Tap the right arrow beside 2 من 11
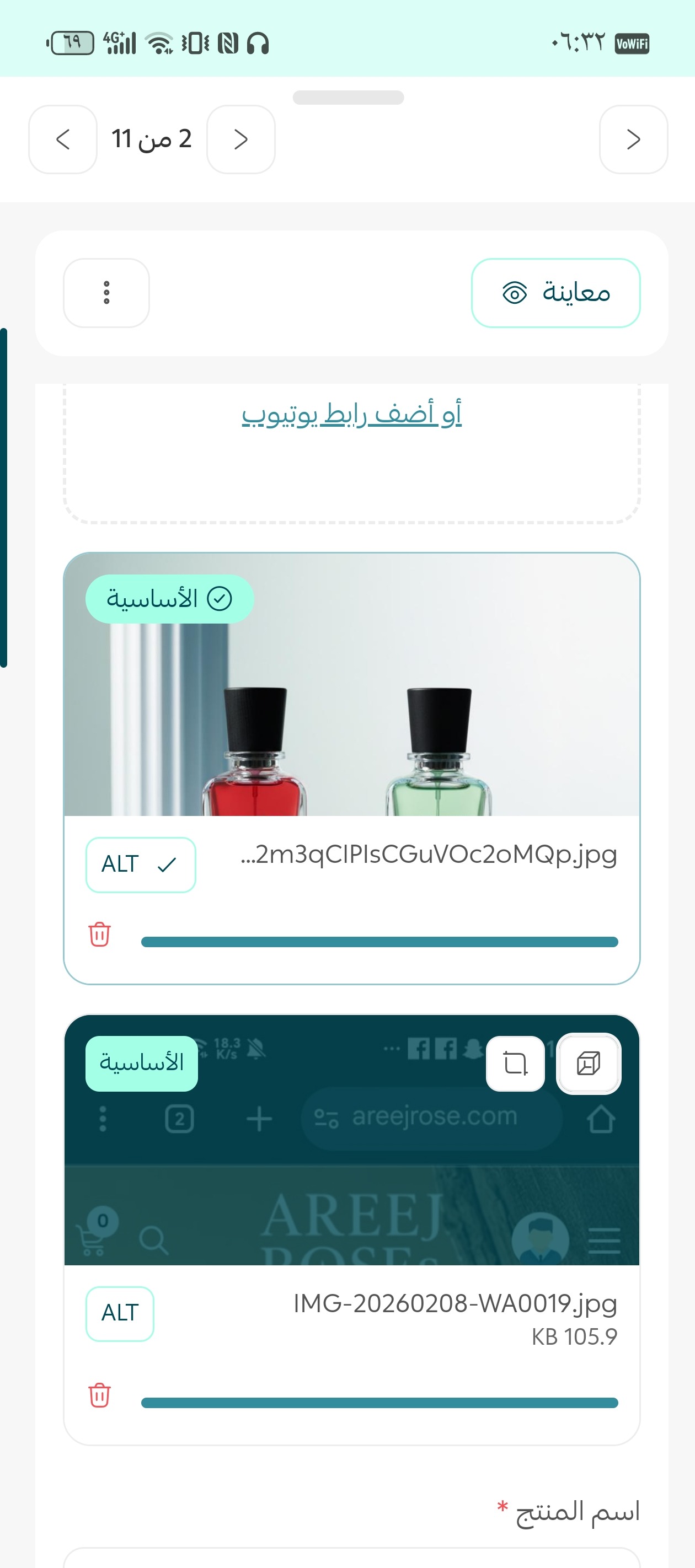Screen dimensions: 695x1568 click(x=240, y=139)
